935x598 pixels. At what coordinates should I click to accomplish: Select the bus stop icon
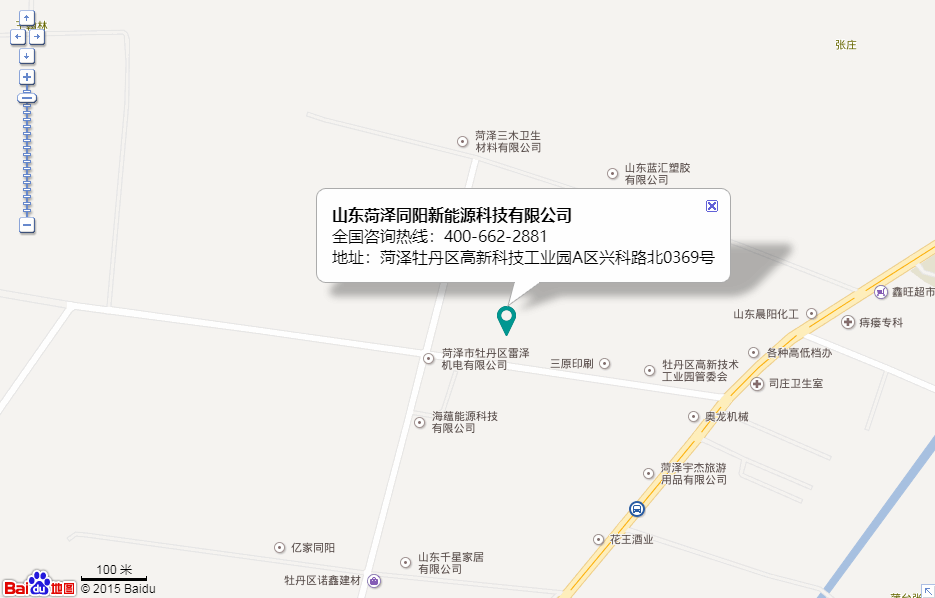pyautogui.click(x=637, y=508)
